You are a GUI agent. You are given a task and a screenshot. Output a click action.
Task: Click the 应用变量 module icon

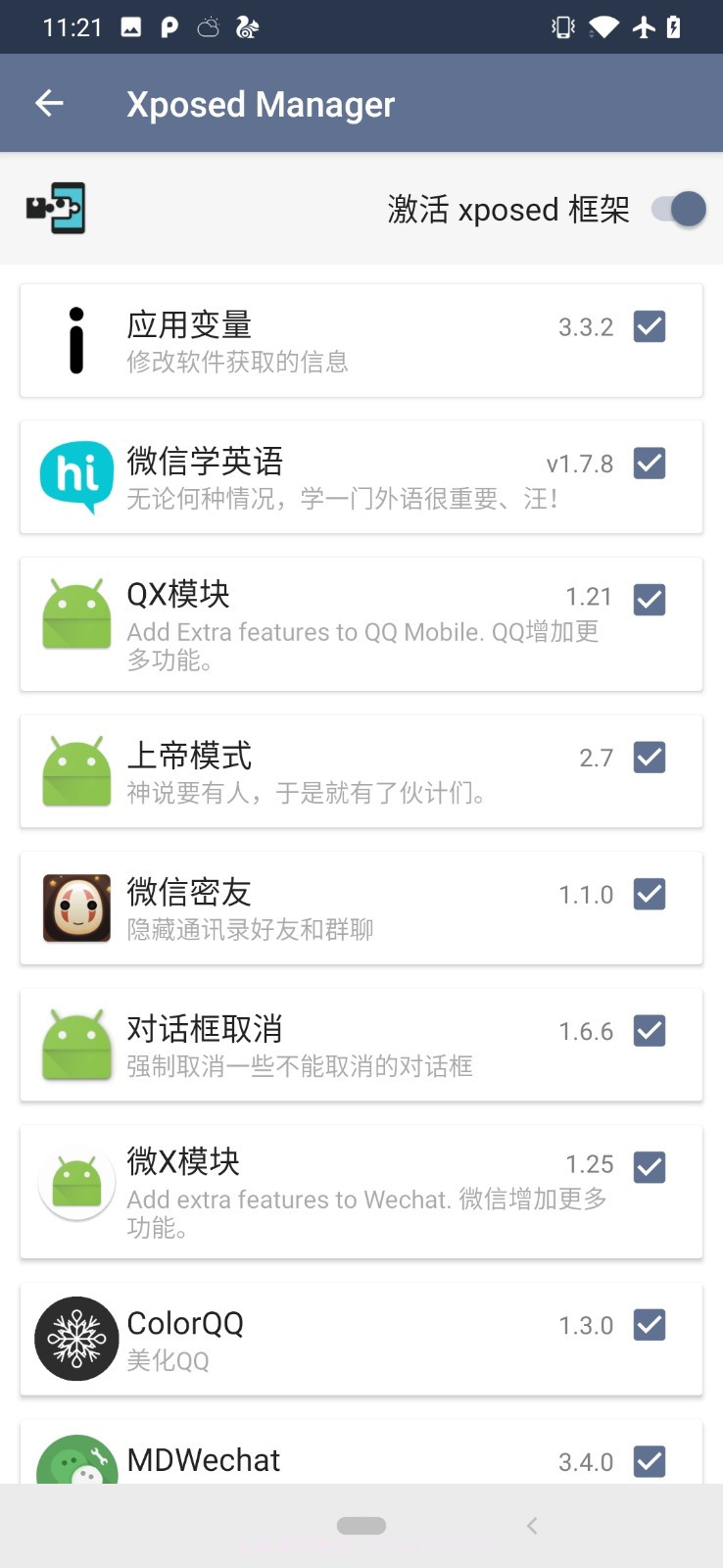76,340
